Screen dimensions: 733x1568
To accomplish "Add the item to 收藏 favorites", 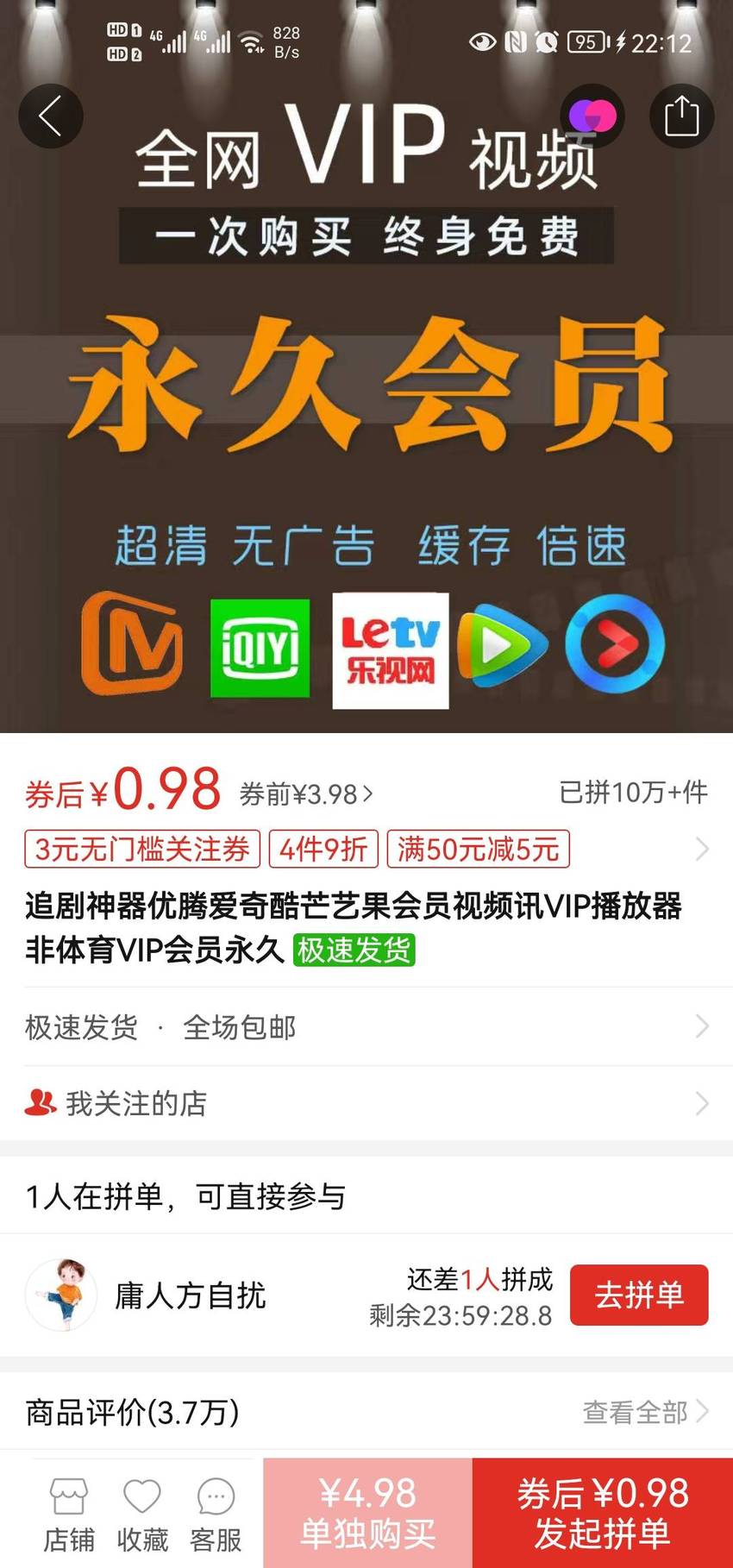I will (142, 1515).
